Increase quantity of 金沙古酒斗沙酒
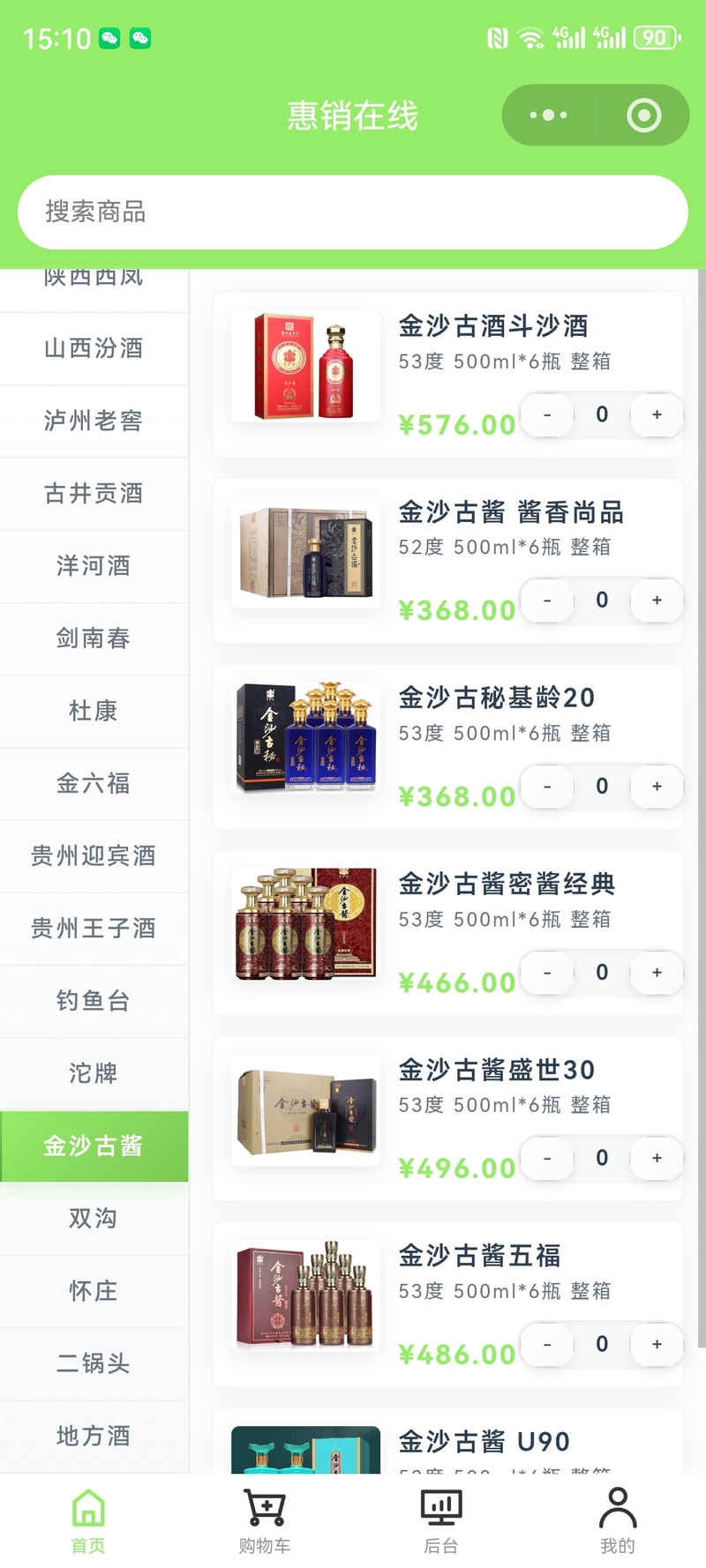The width and height of the screenshot is (706, 1568). click(656, 414)
